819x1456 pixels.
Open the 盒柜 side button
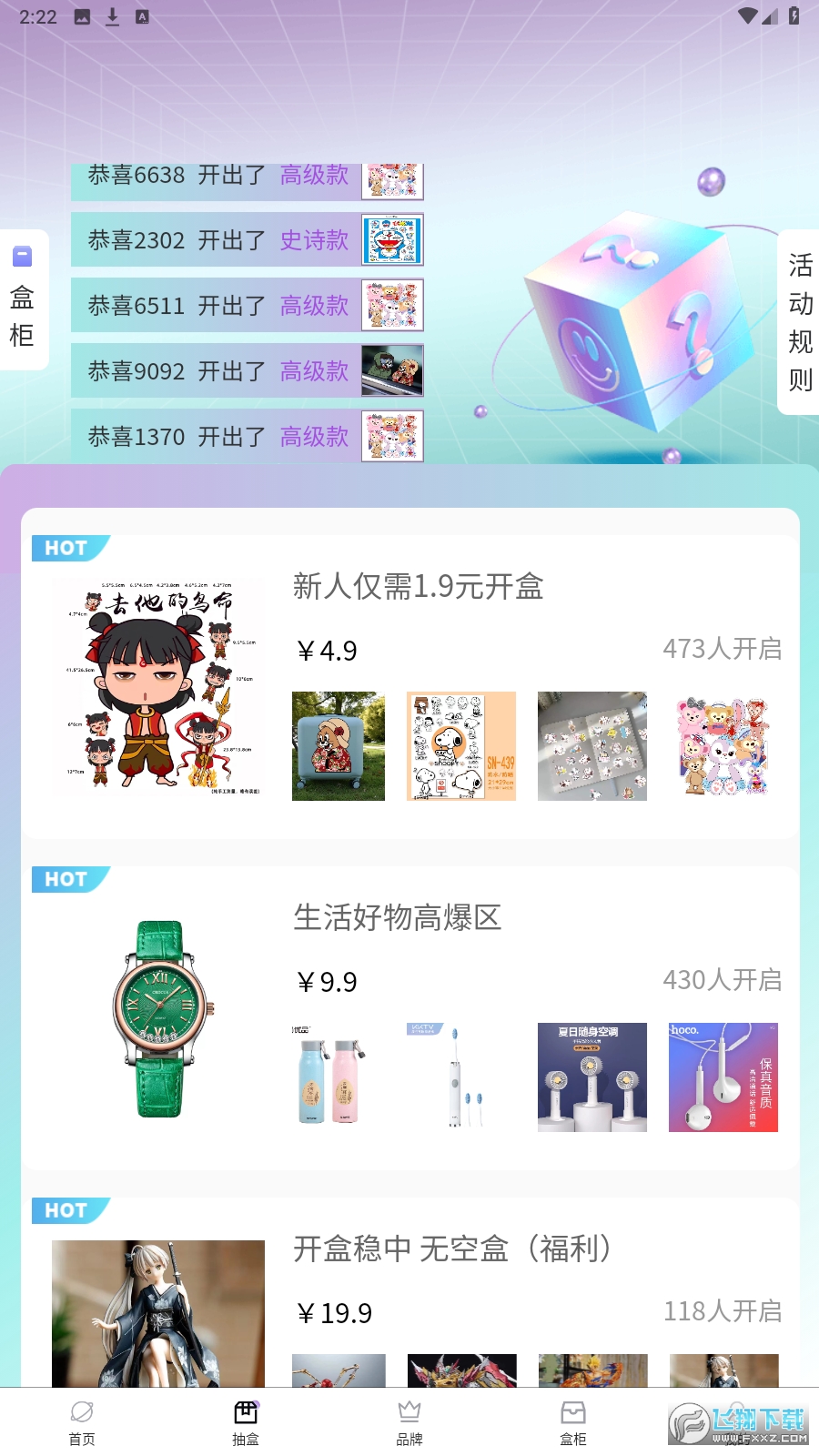click(23, 300)
